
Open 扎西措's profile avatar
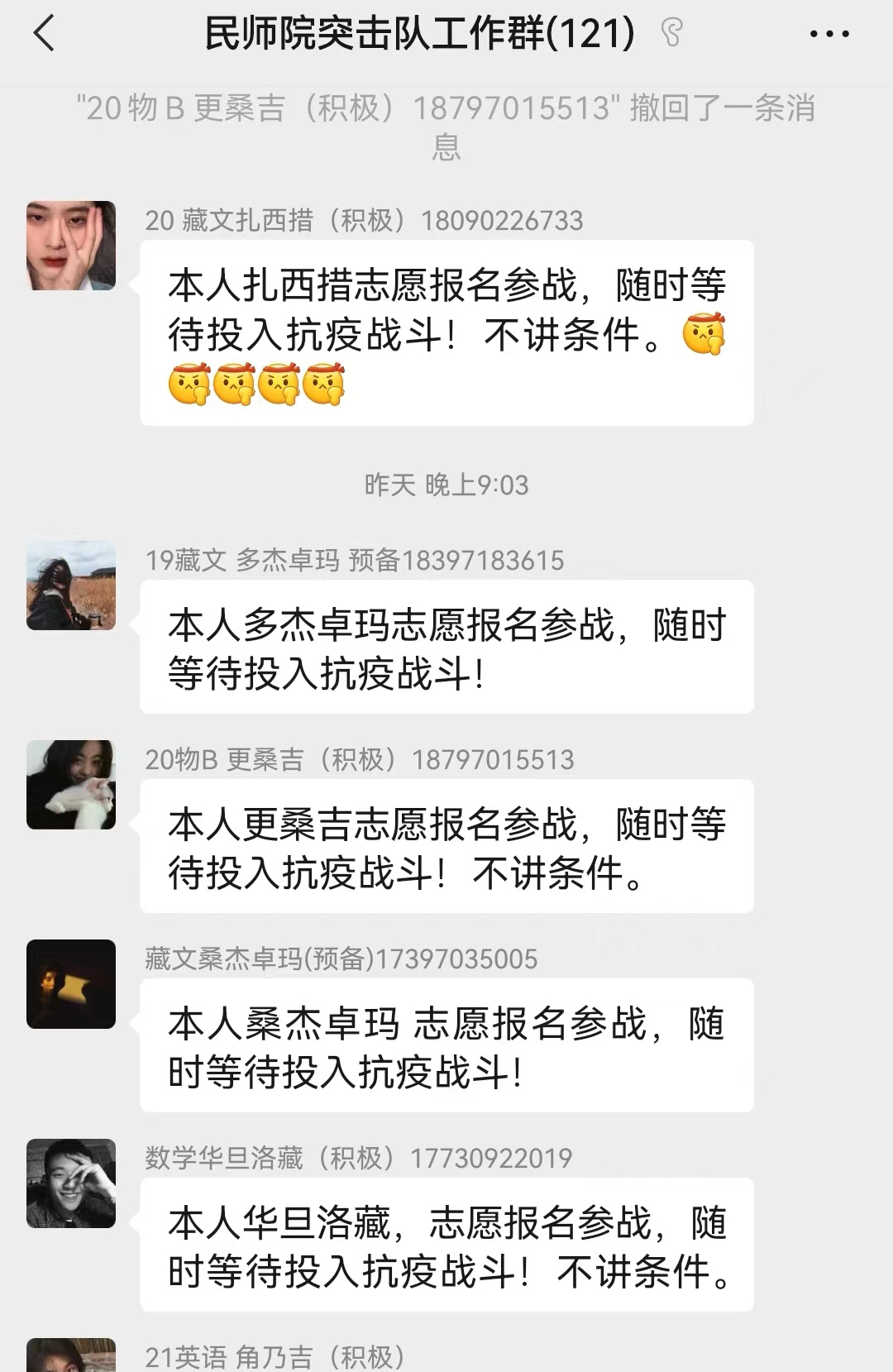click(71, 246)
